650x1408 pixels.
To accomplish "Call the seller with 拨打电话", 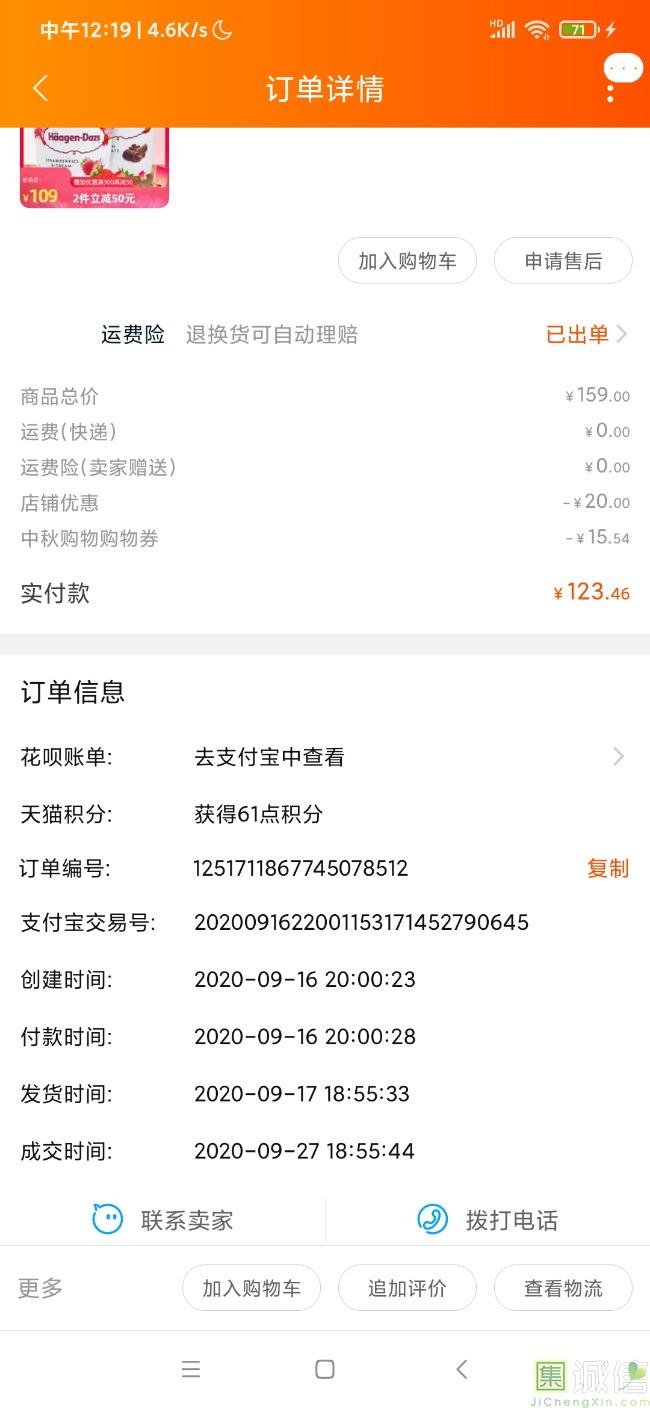I will coord(488,1220).
